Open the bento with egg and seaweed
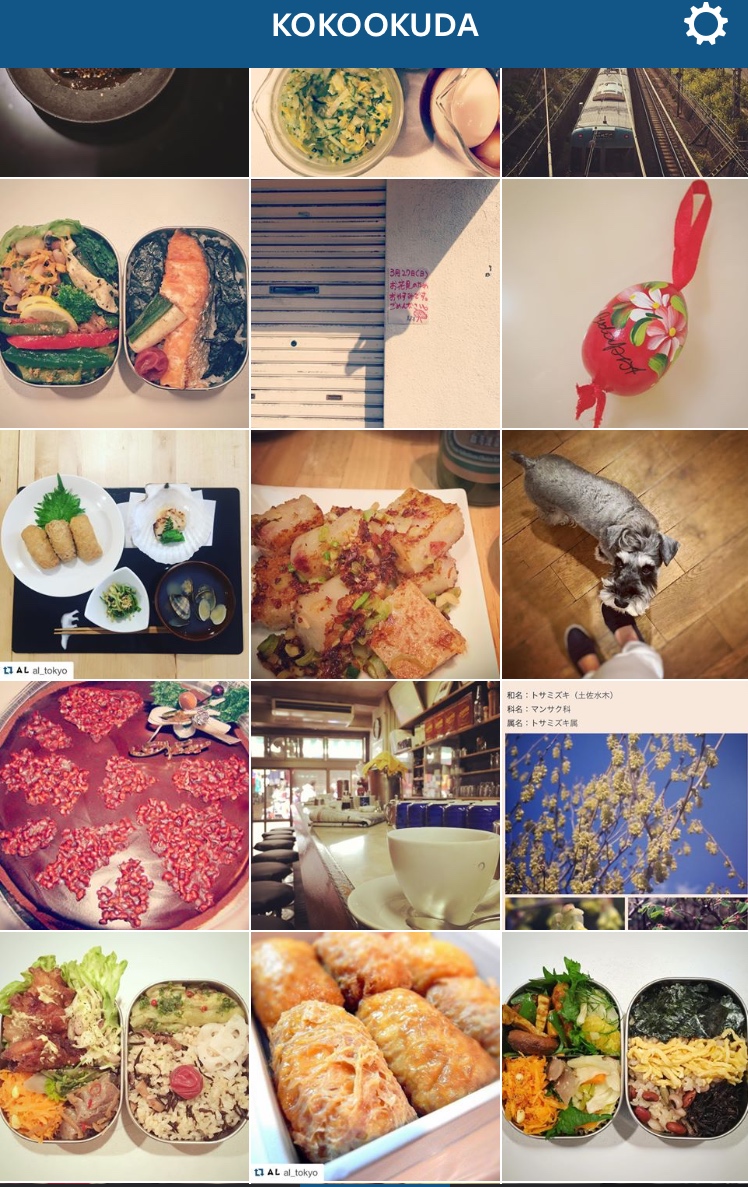The height and width of the screenshot is (1187, 748). point(625,1056)
